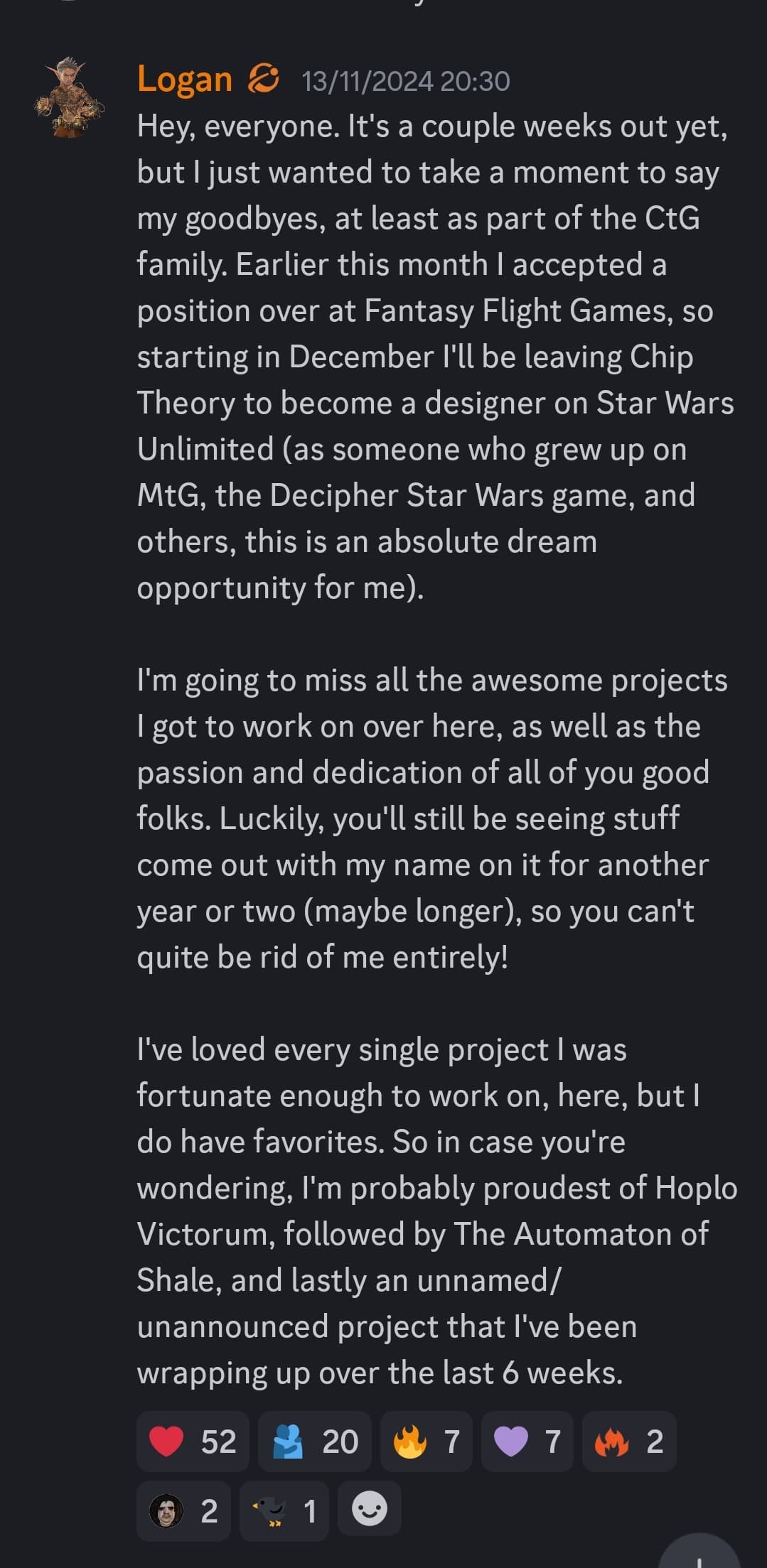
Task: React with the purple heart emoji
Action: pos(527,1441)
